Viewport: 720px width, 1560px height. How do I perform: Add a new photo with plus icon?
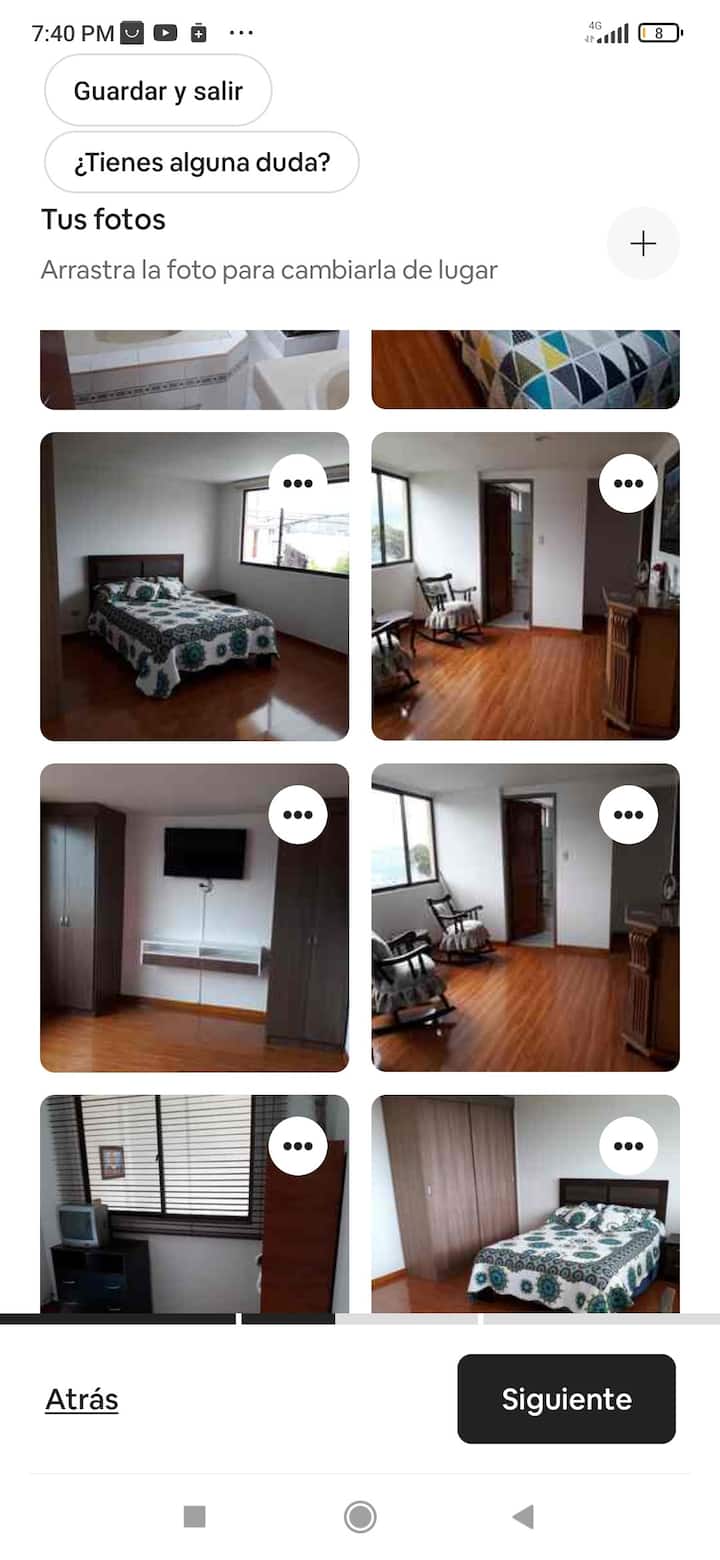tap(643, 243)
